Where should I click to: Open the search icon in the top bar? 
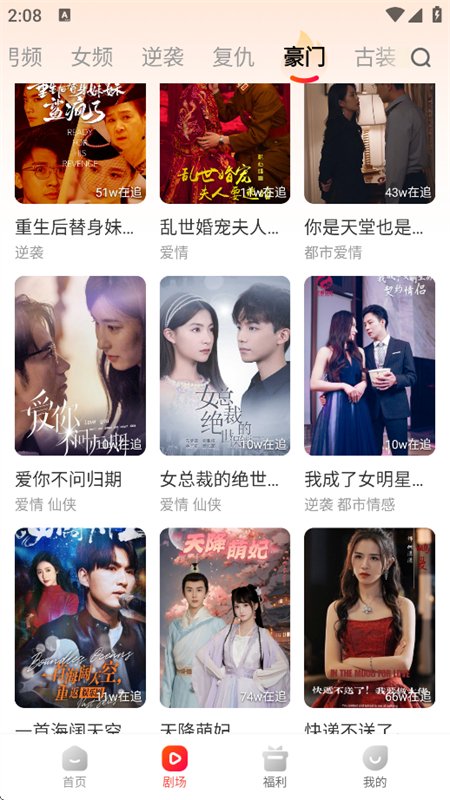click(x=421, y=58)
